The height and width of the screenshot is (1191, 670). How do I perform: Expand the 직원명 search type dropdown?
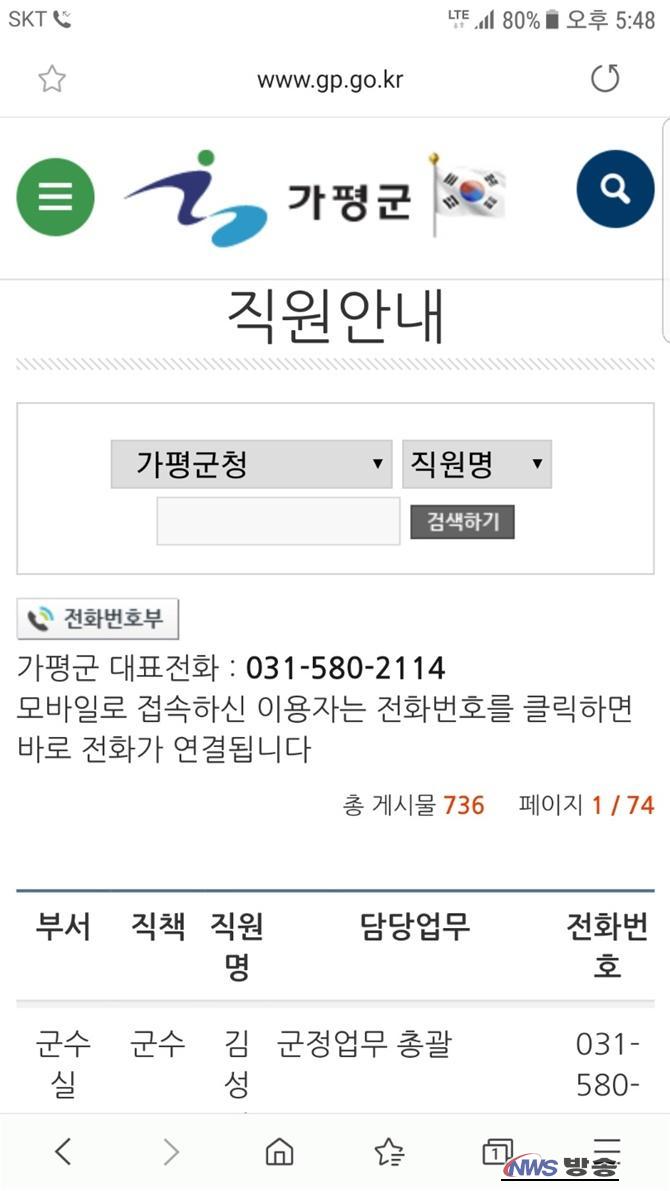tap(477, 464)
